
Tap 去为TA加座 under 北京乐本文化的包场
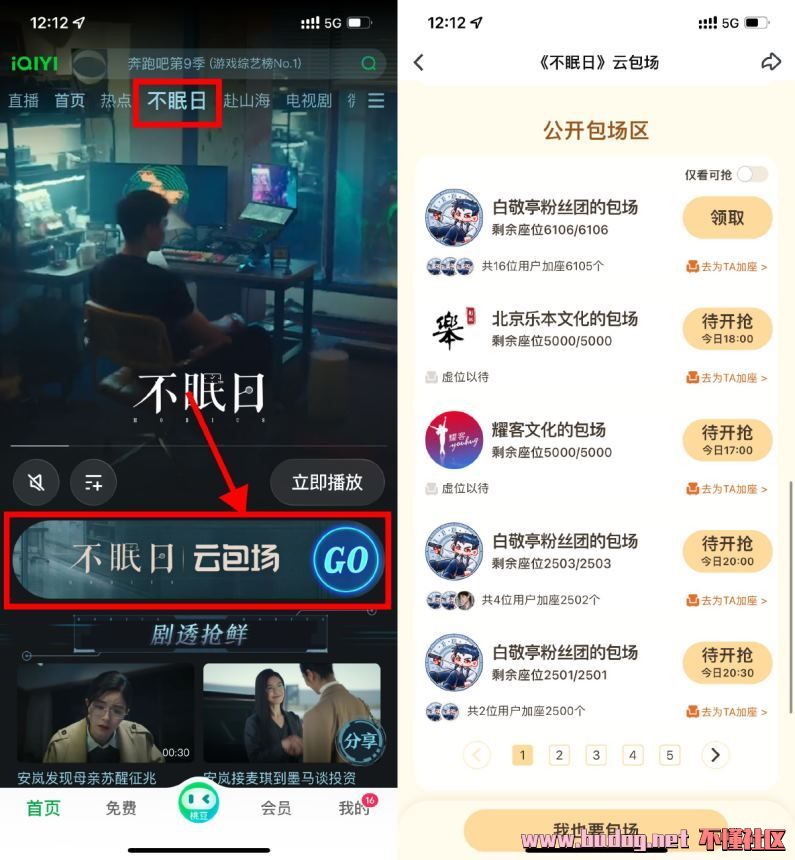click(727, 378)
